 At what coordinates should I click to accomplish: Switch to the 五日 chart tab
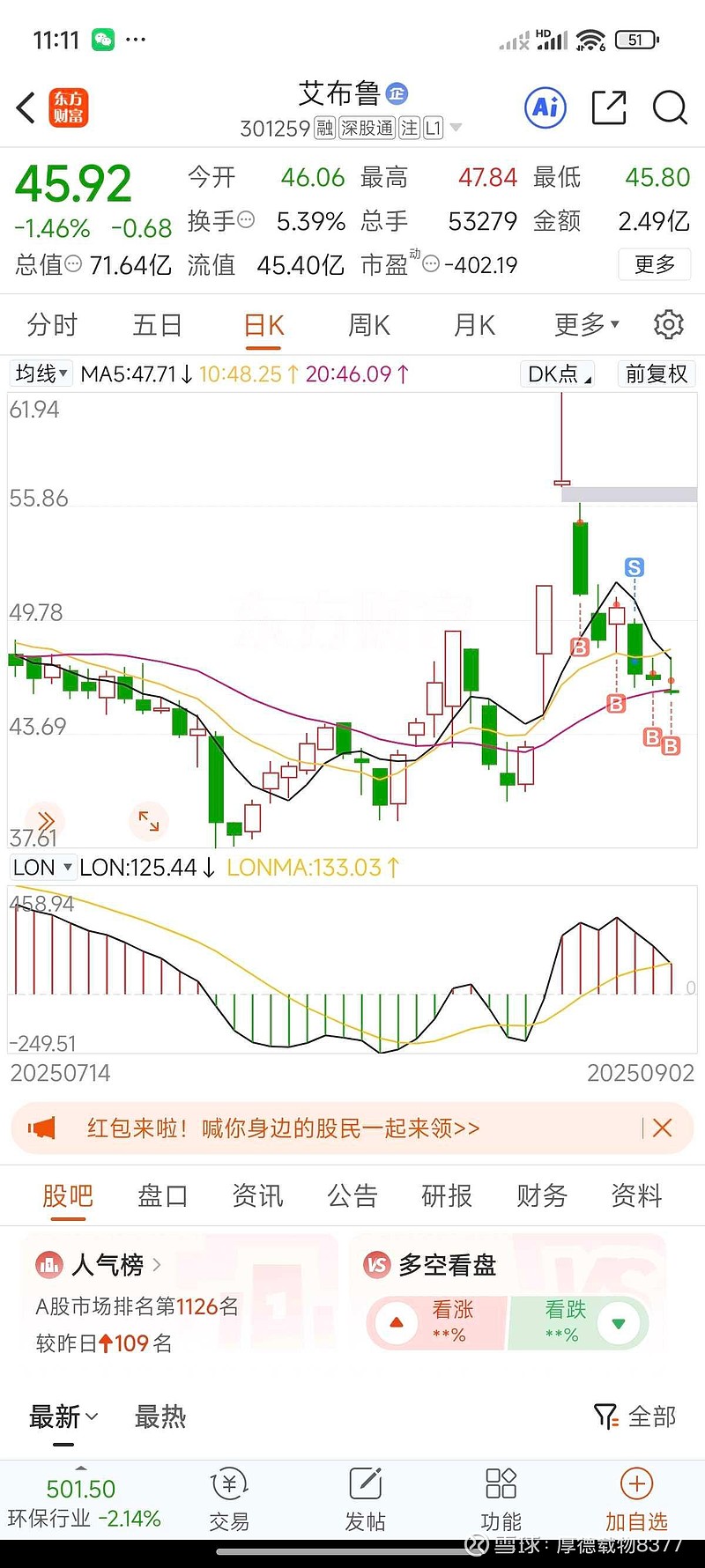coord(157,325)
